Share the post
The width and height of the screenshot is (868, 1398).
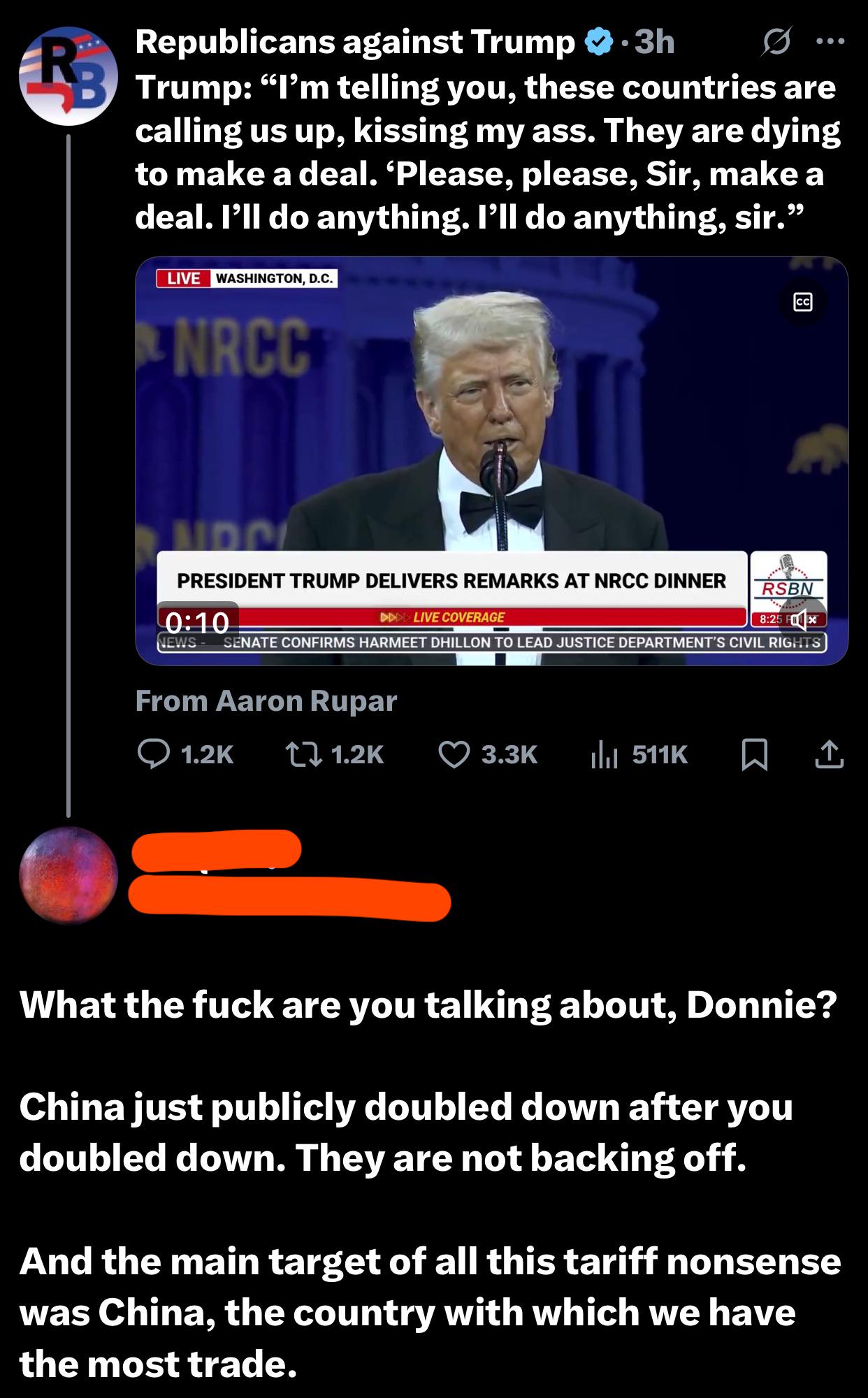click(x=828, y=754)
